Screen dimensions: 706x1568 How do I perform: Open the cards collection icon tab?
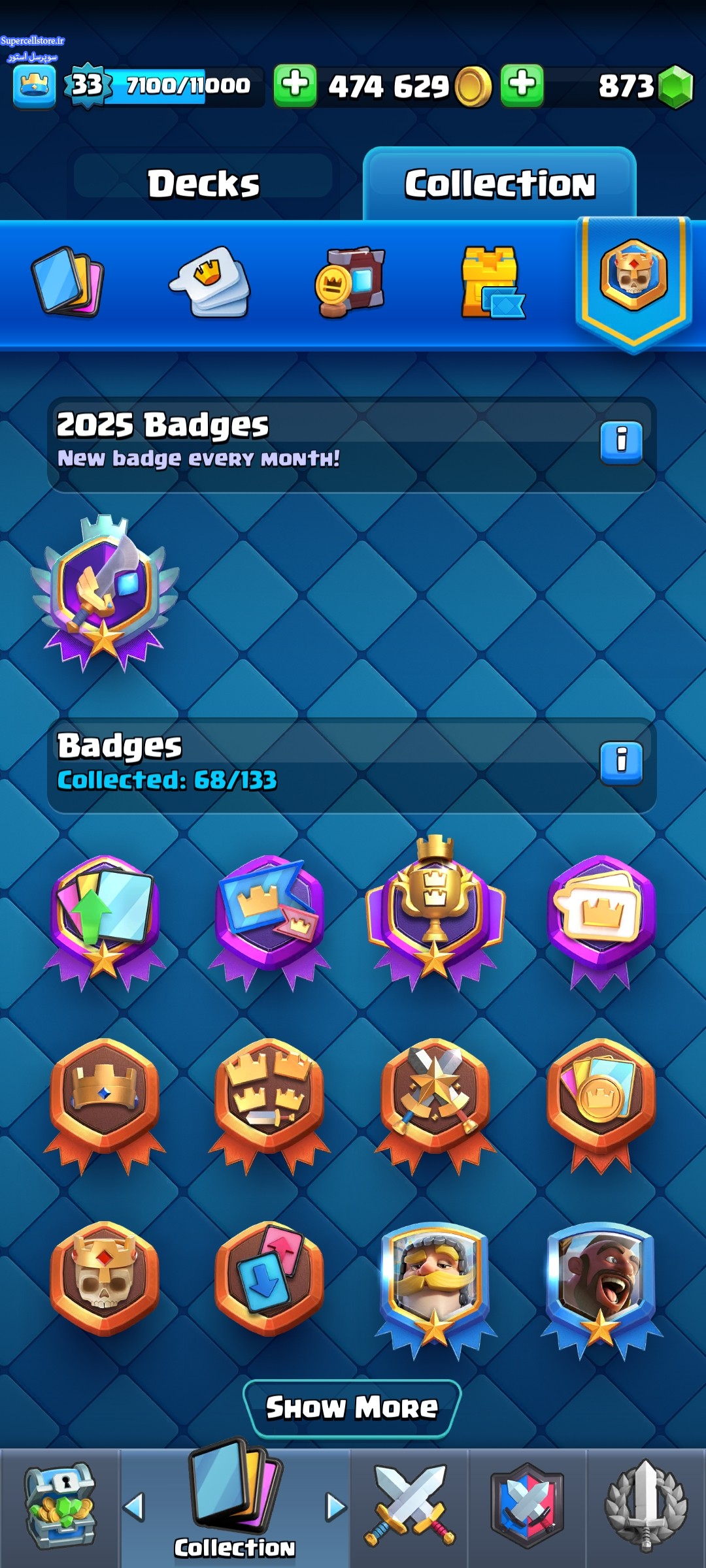(67, 282)
